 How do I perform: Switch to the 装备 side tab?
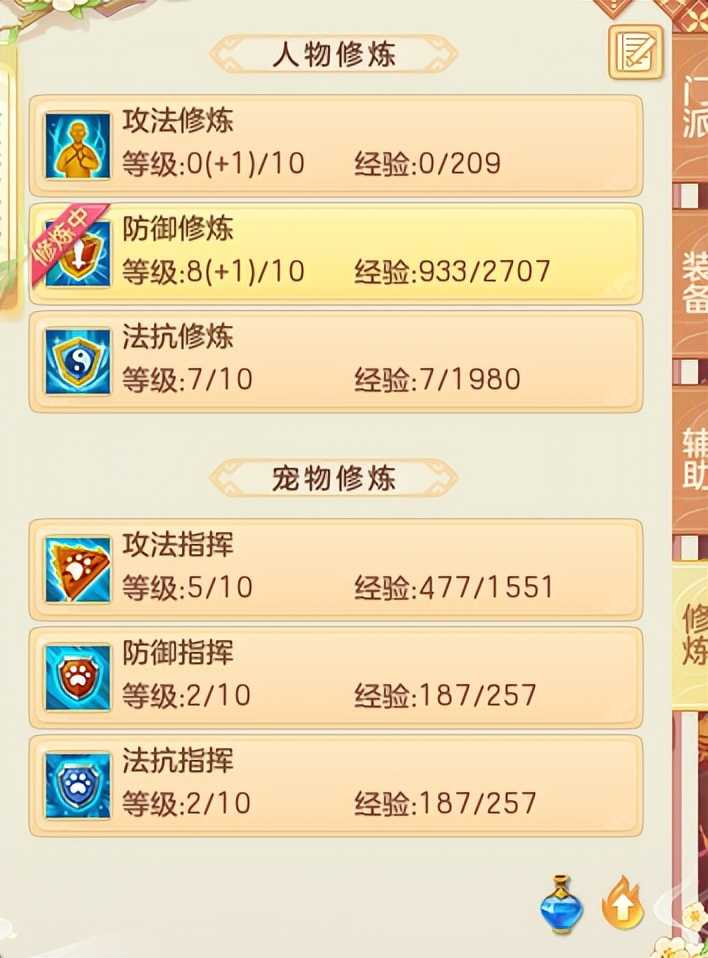(x=693, y=285)
